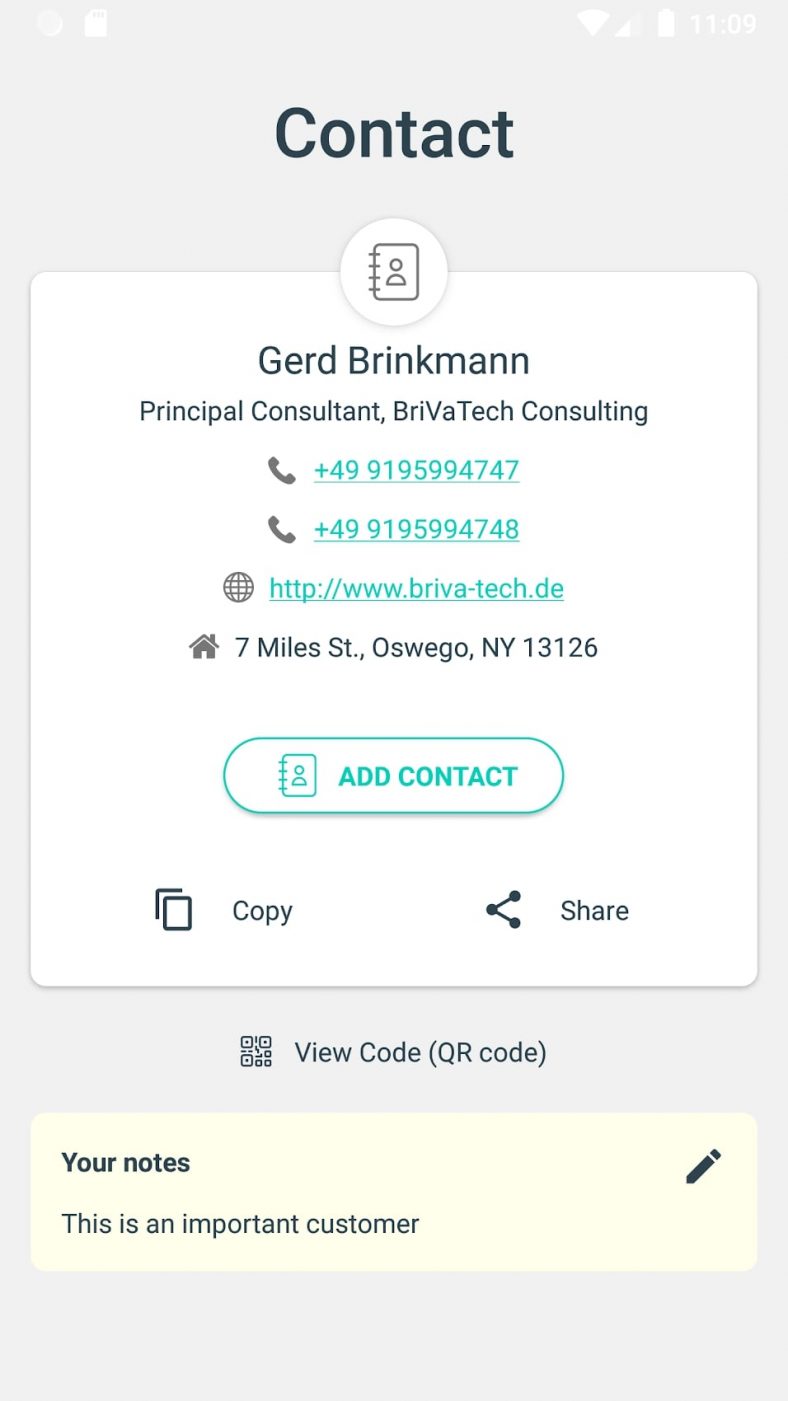The height and width of the screenshot is (1401, 788).
Task: Click the Your notes heading
Action: (x=125, y=1163)
